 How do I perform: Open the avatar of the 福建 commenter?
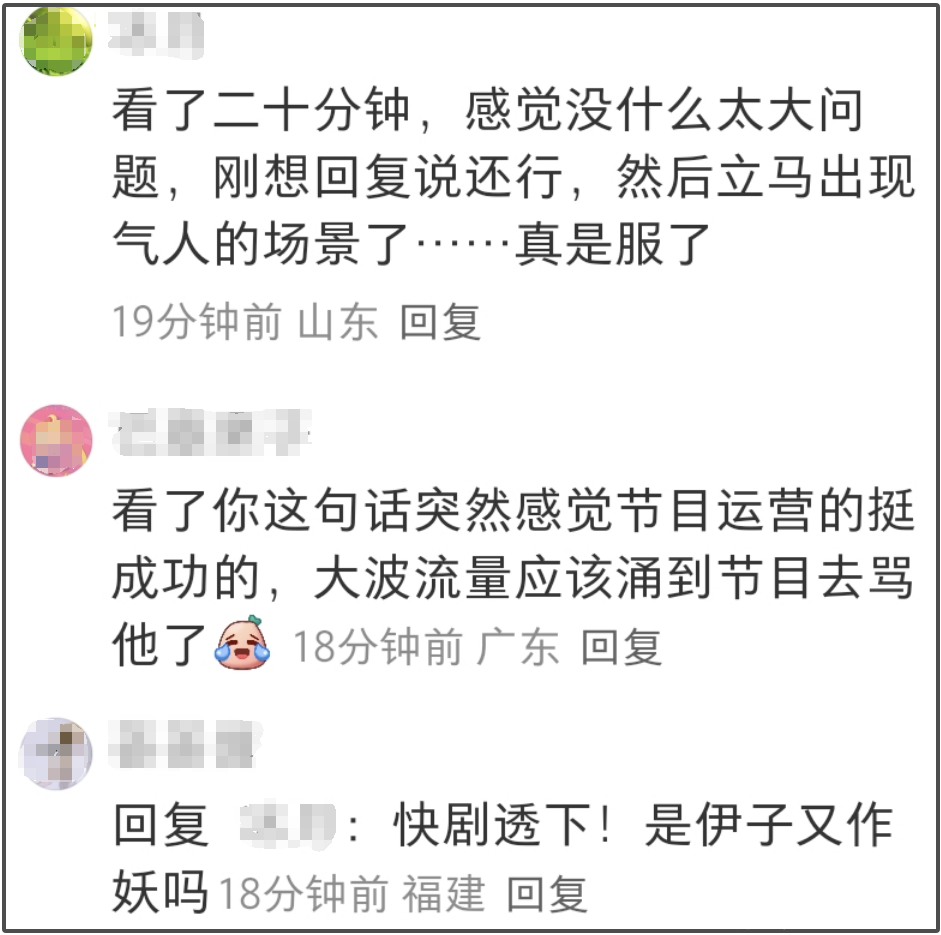56,753
